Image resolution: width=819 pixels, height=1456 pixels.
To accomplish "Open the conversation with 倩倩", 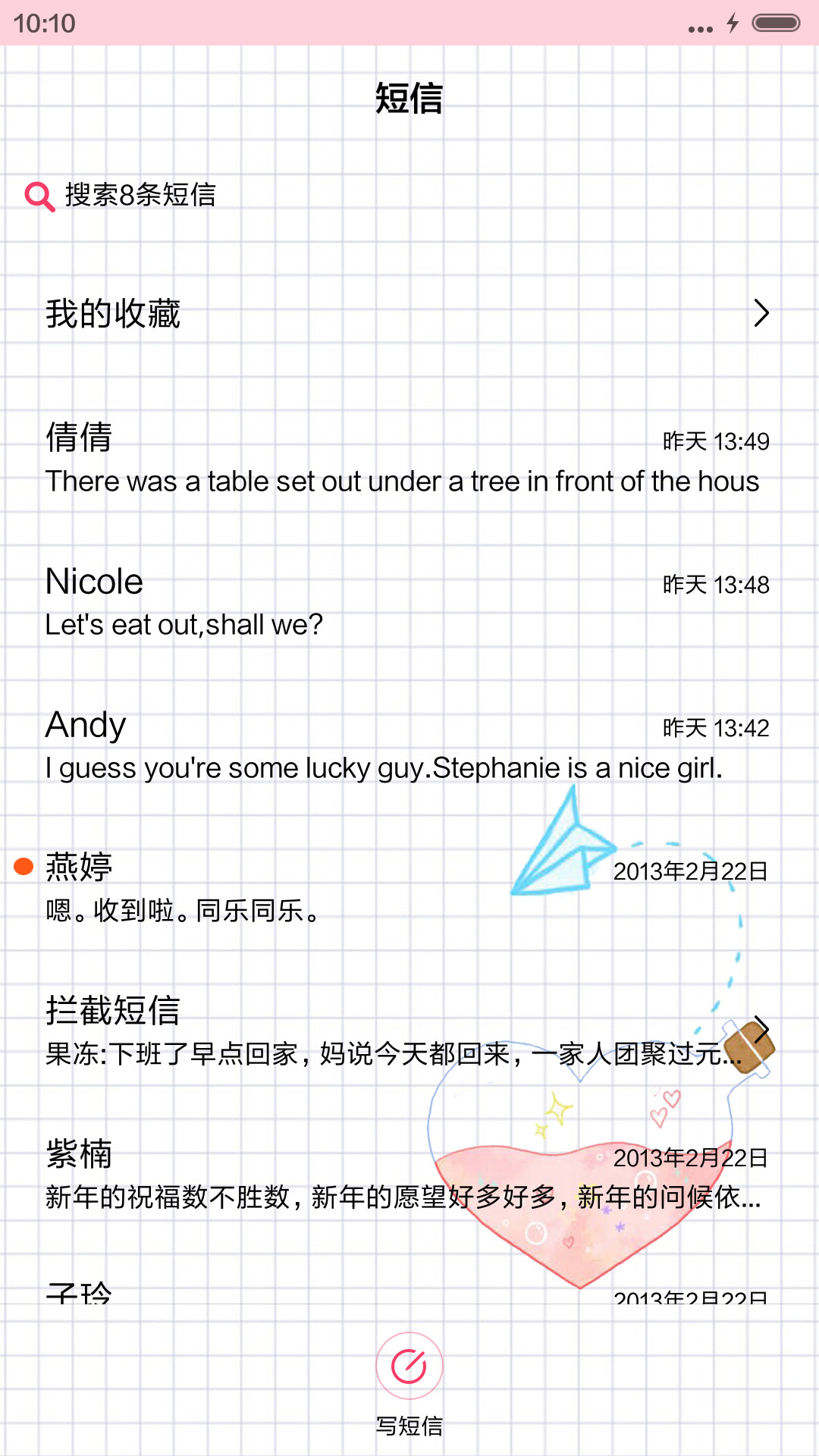I will [x=409, y=458].
